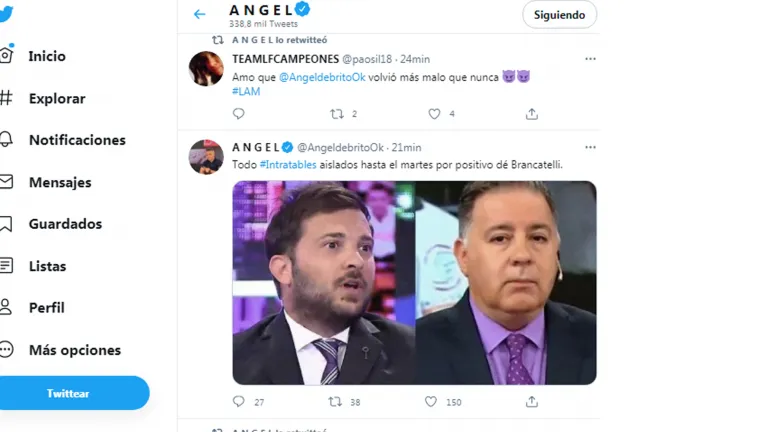The height and width of the screenshot is (432, 768).
Task: Open overflow menu on TEAMLFCAMPEONES tweet
Action: (x=590, y=59)
